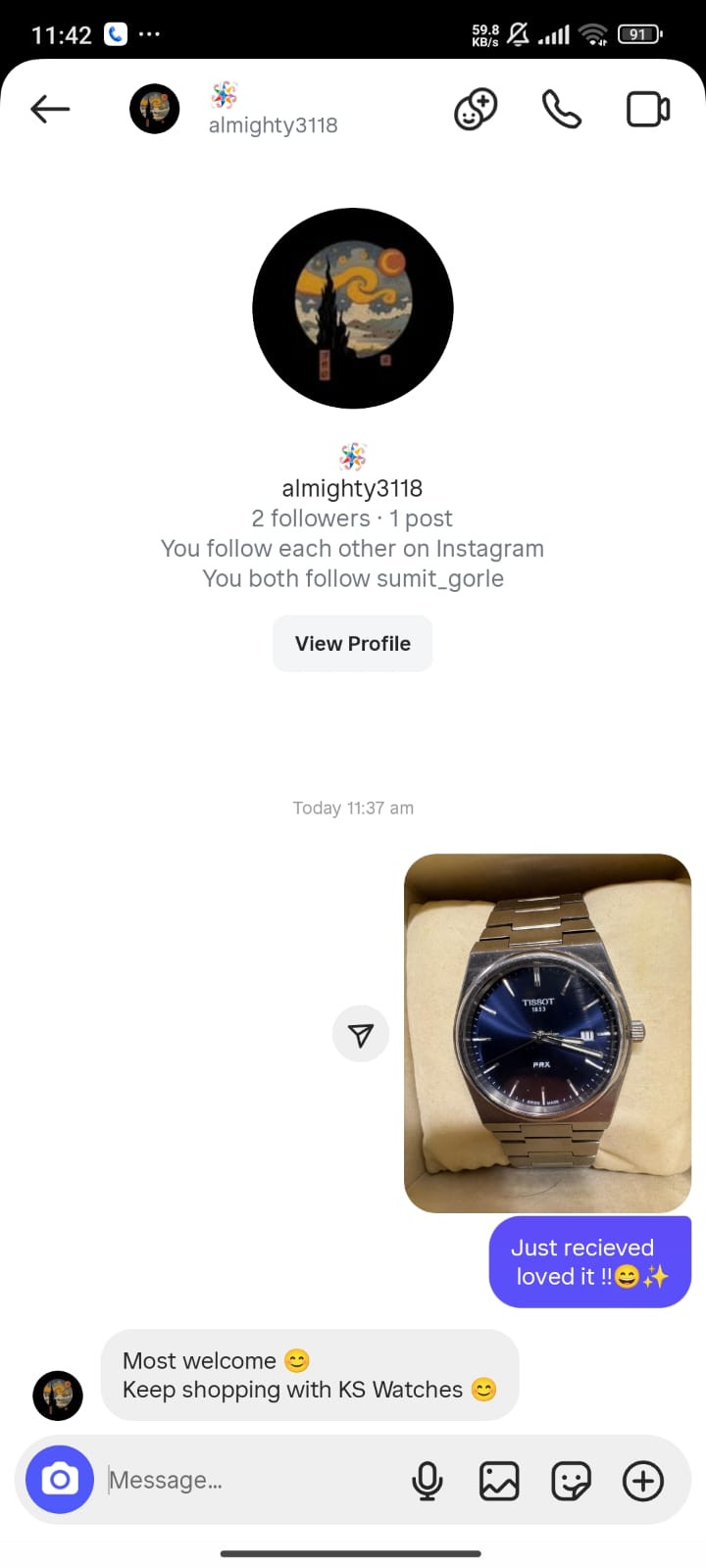Open more attachment options plus icon
The height and width of the screenshot is (1568, 706).
[x=643, y=1480]
